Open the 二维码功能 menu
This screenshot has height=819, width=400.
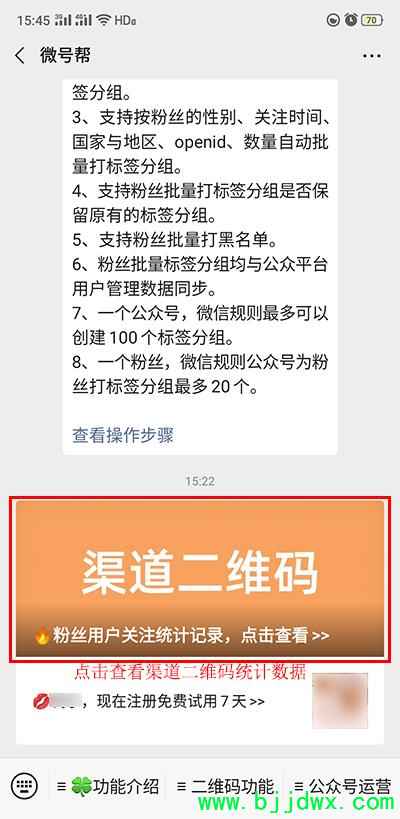click(225, 787)
